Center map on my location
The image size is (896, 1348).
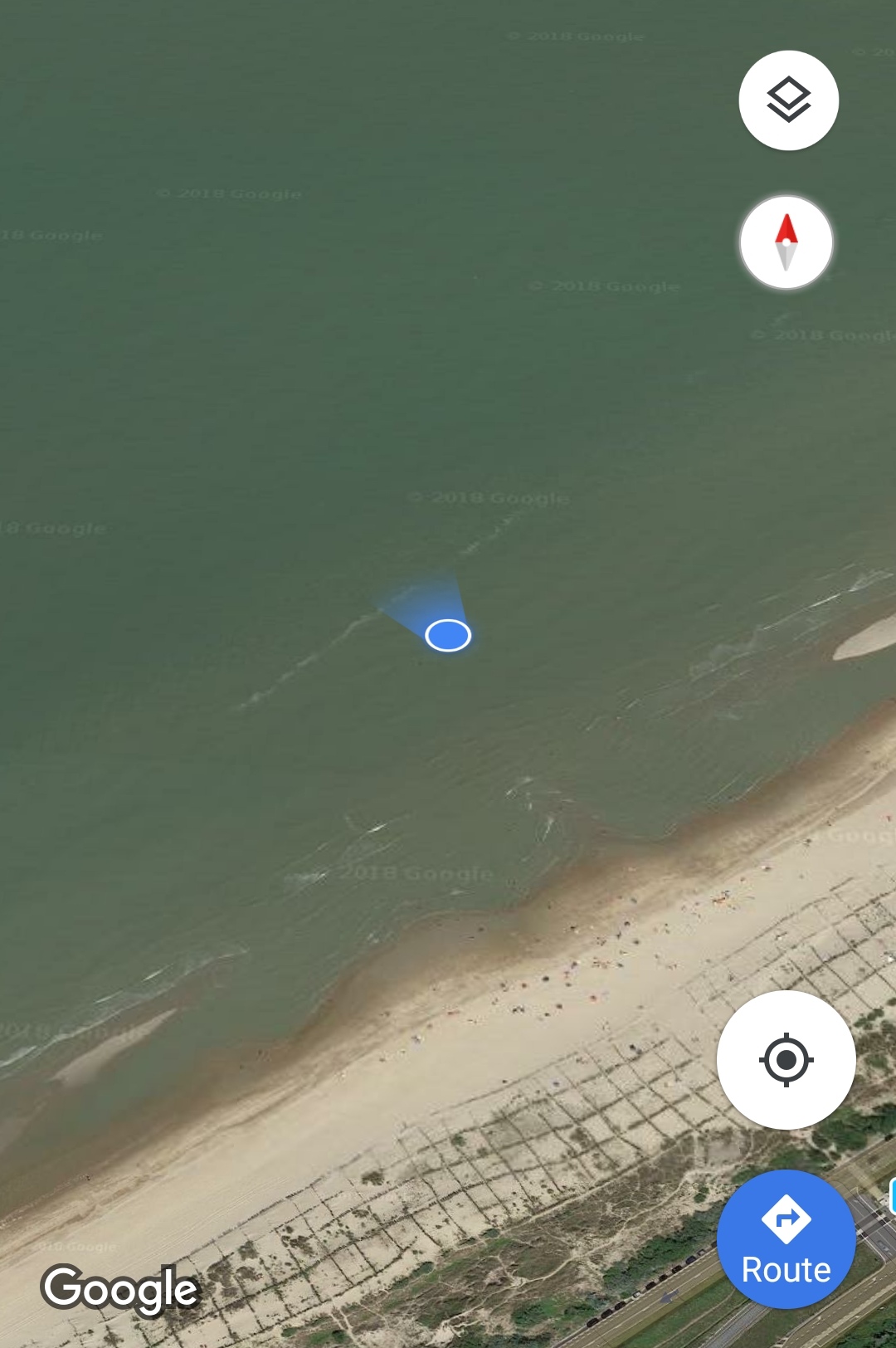click(x=786, y=1060)
